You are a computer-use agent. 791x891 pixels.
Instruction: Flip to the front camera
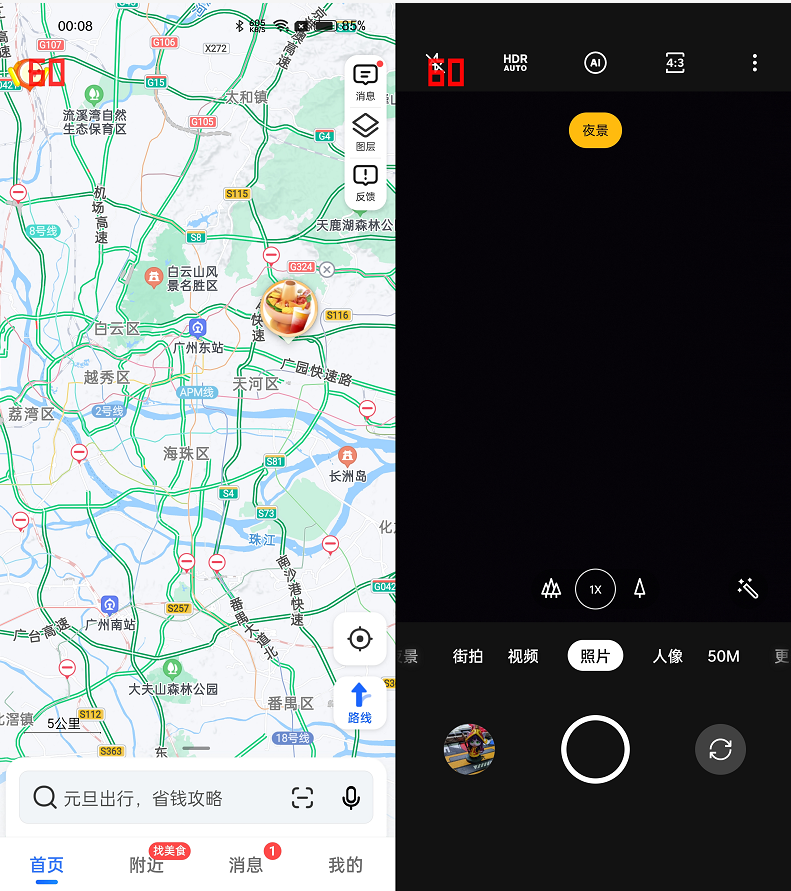coord(720,749)
